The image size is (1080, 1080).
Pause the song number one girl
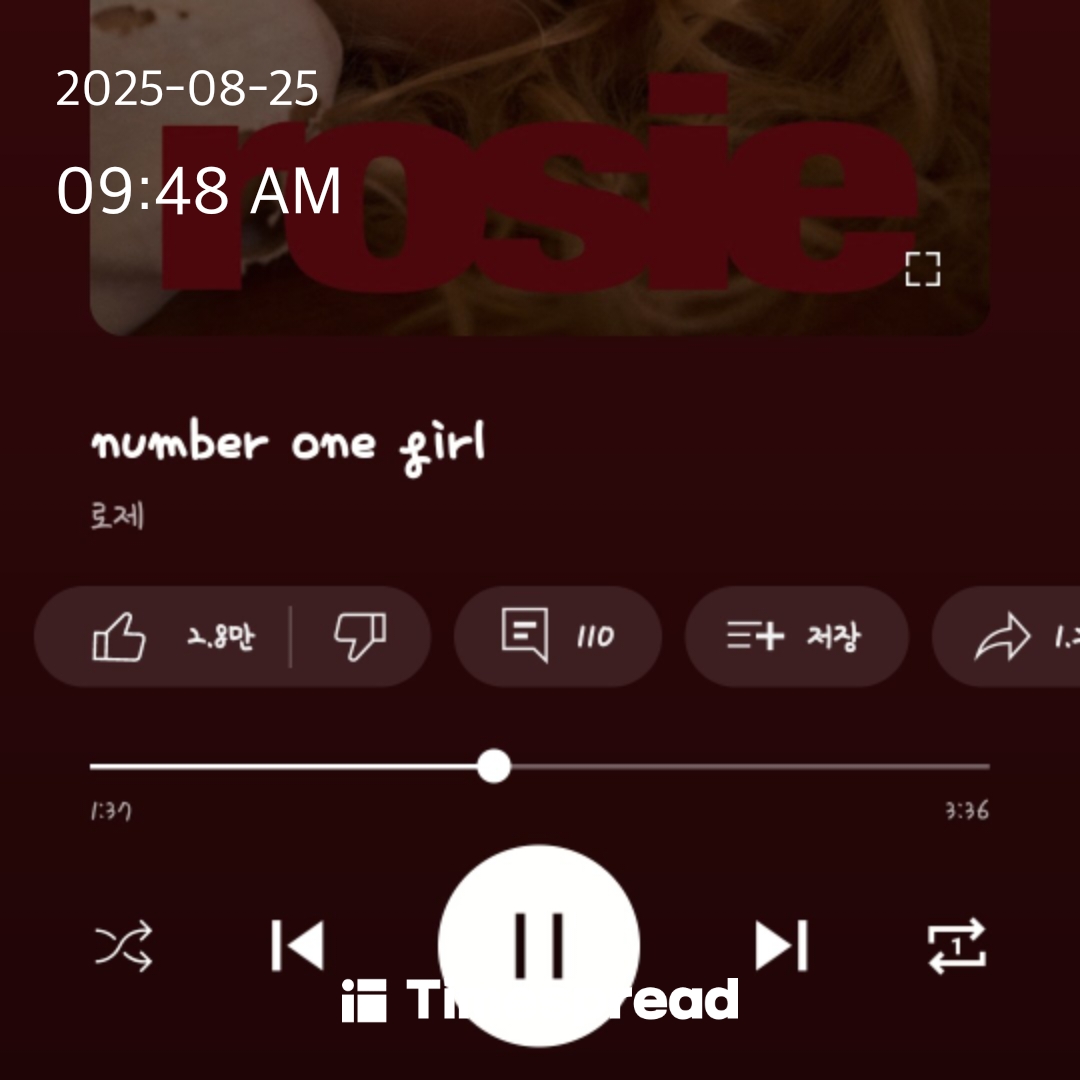(539, 945)
